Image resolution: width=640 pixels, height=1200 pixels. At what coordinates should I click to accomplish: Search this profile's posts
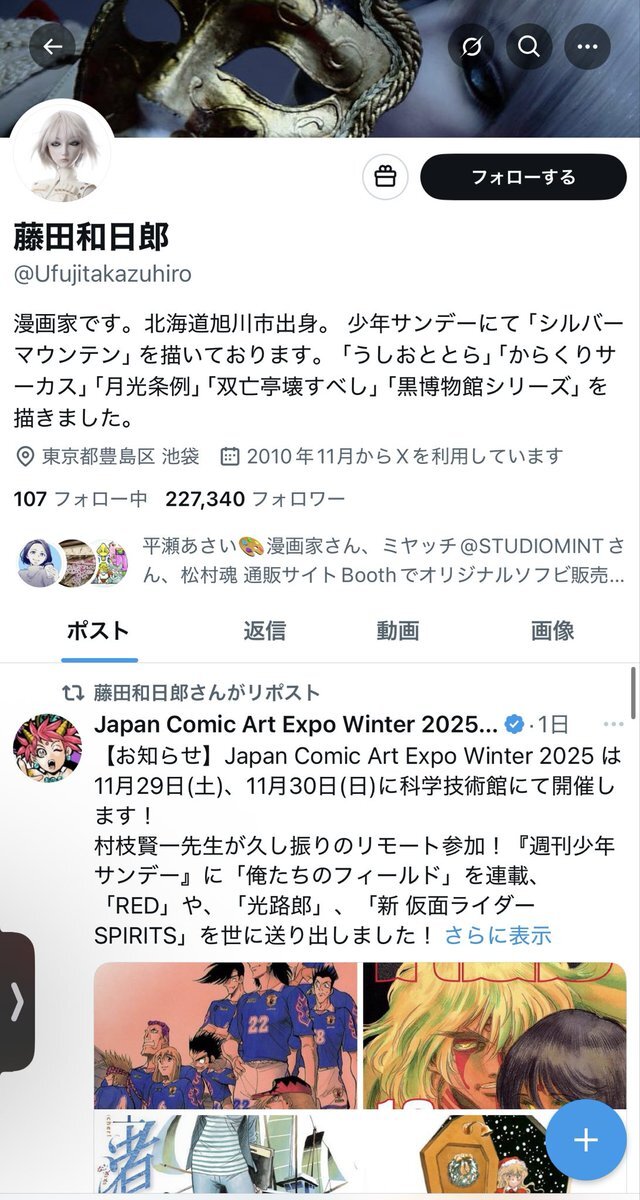529,46
